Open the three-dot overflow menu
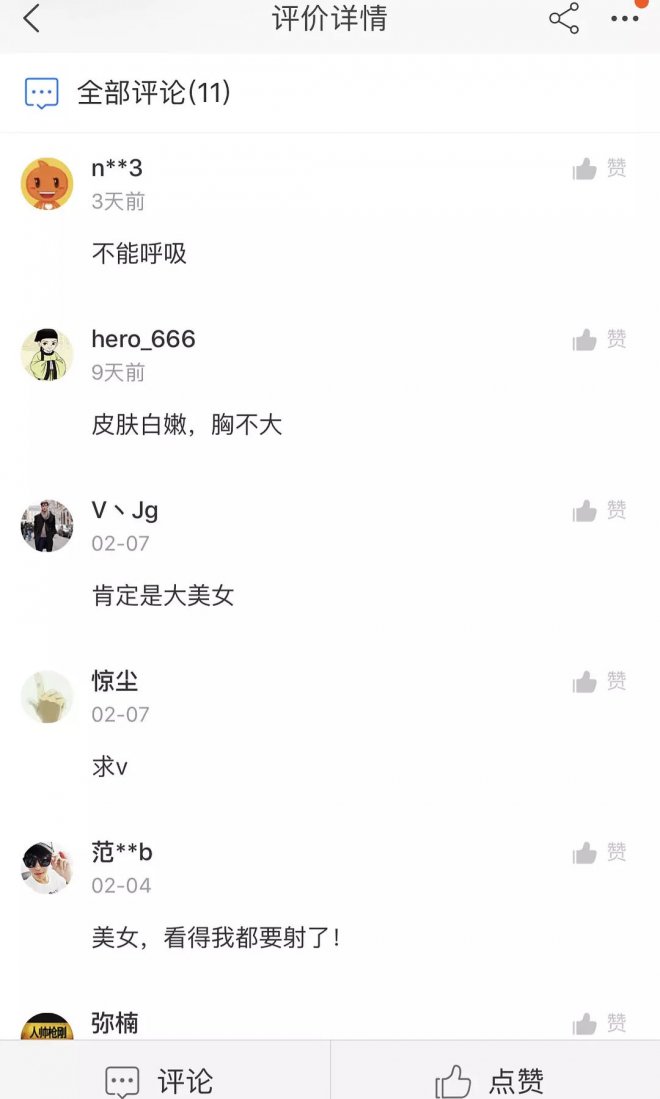Image resolution: width=660 pixels, height=1099 pixels. click(624, 19)
